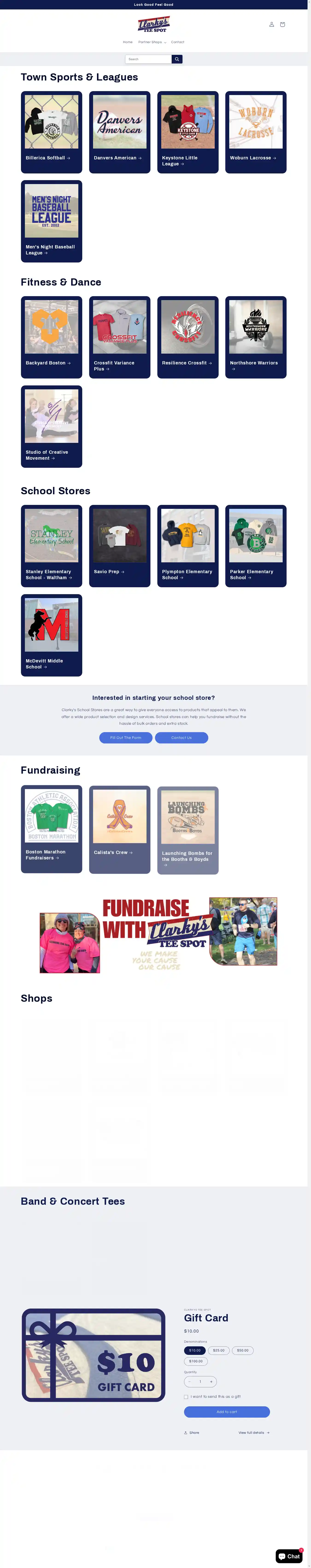Screen dimensions: 311x1568
Task: Open Boston Marathon Fundraisers card
Action: 51,829
